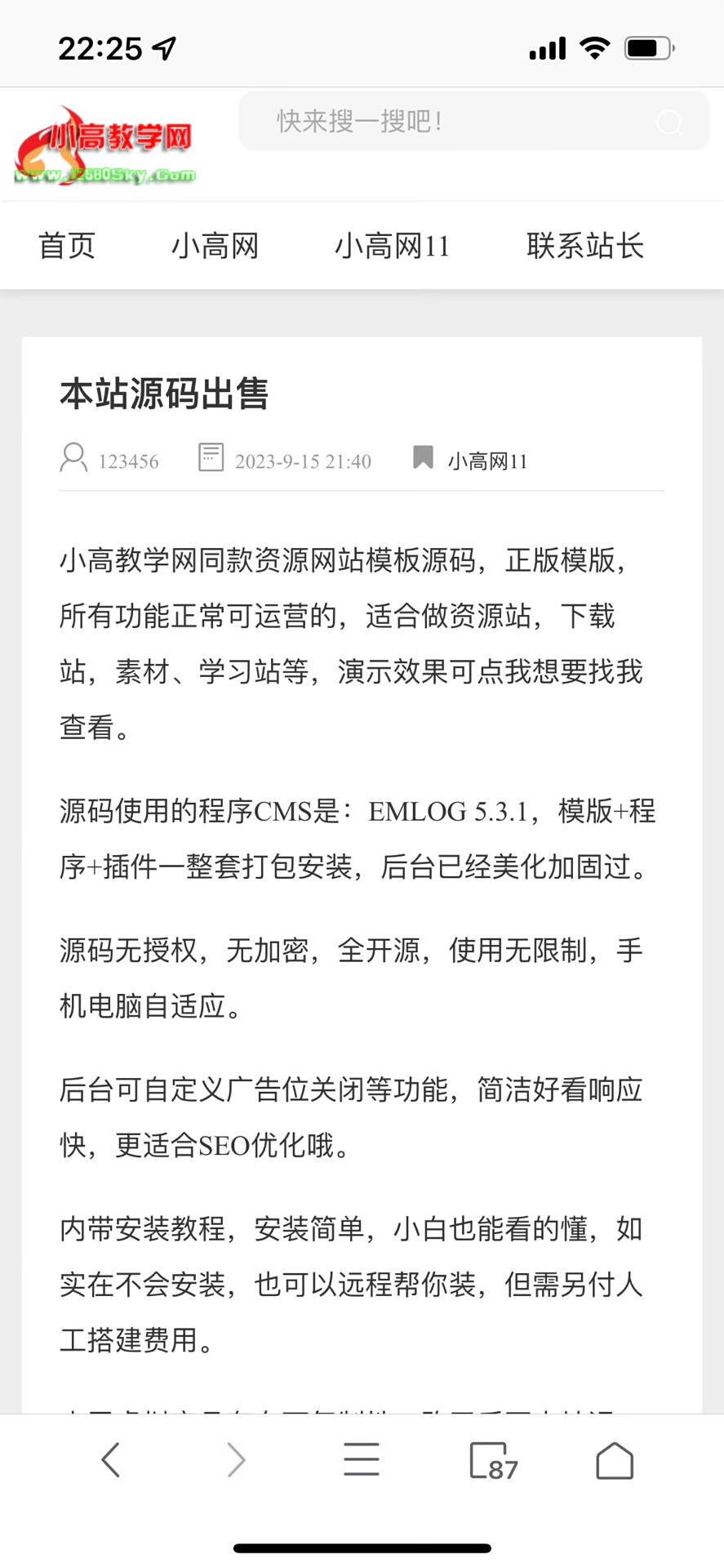
Task: Open the 联系站长 page
Action: click(x=585, y=246)
